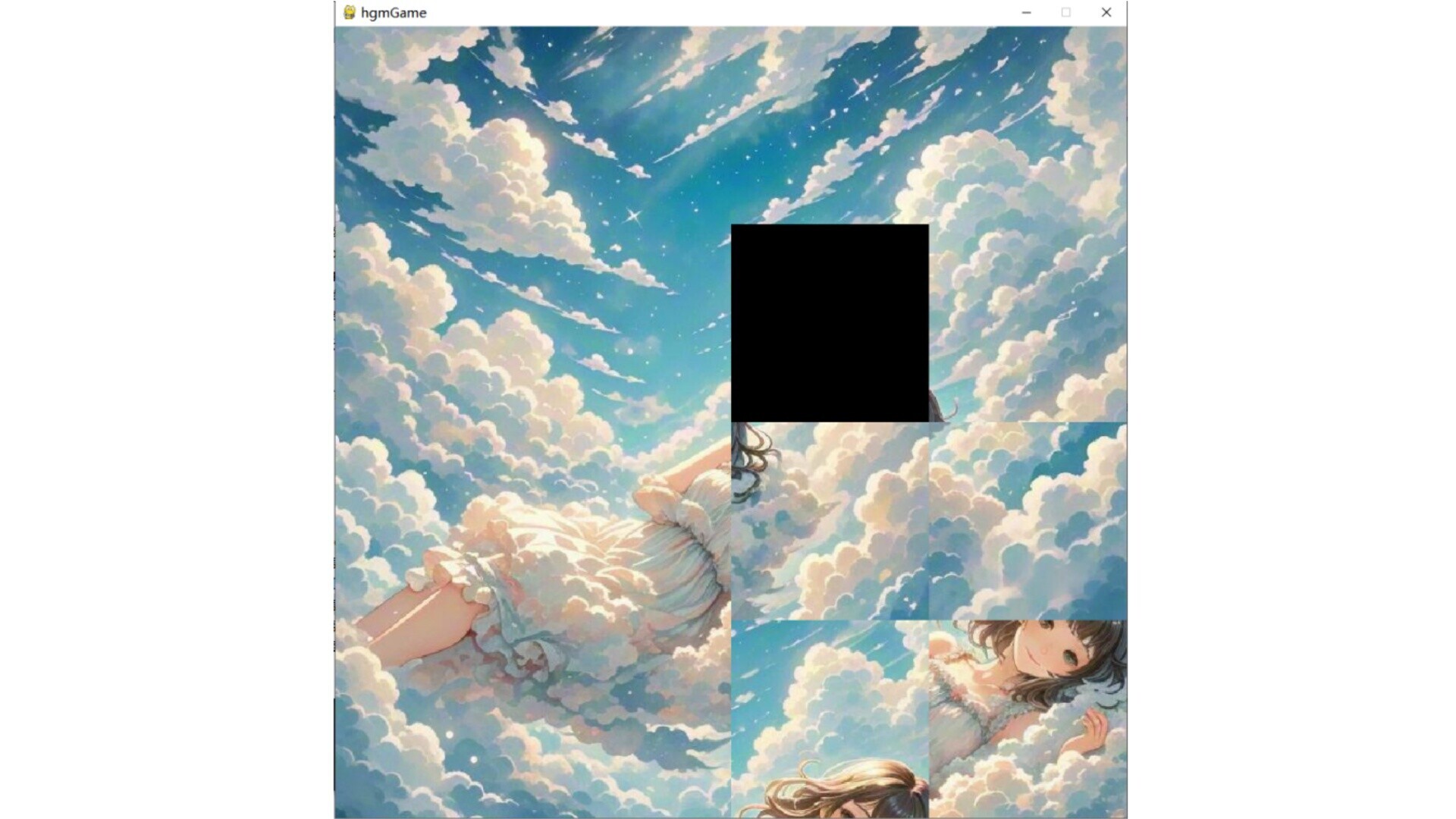Select the puzzle tile showing the girl's face

click(1028, 719)
